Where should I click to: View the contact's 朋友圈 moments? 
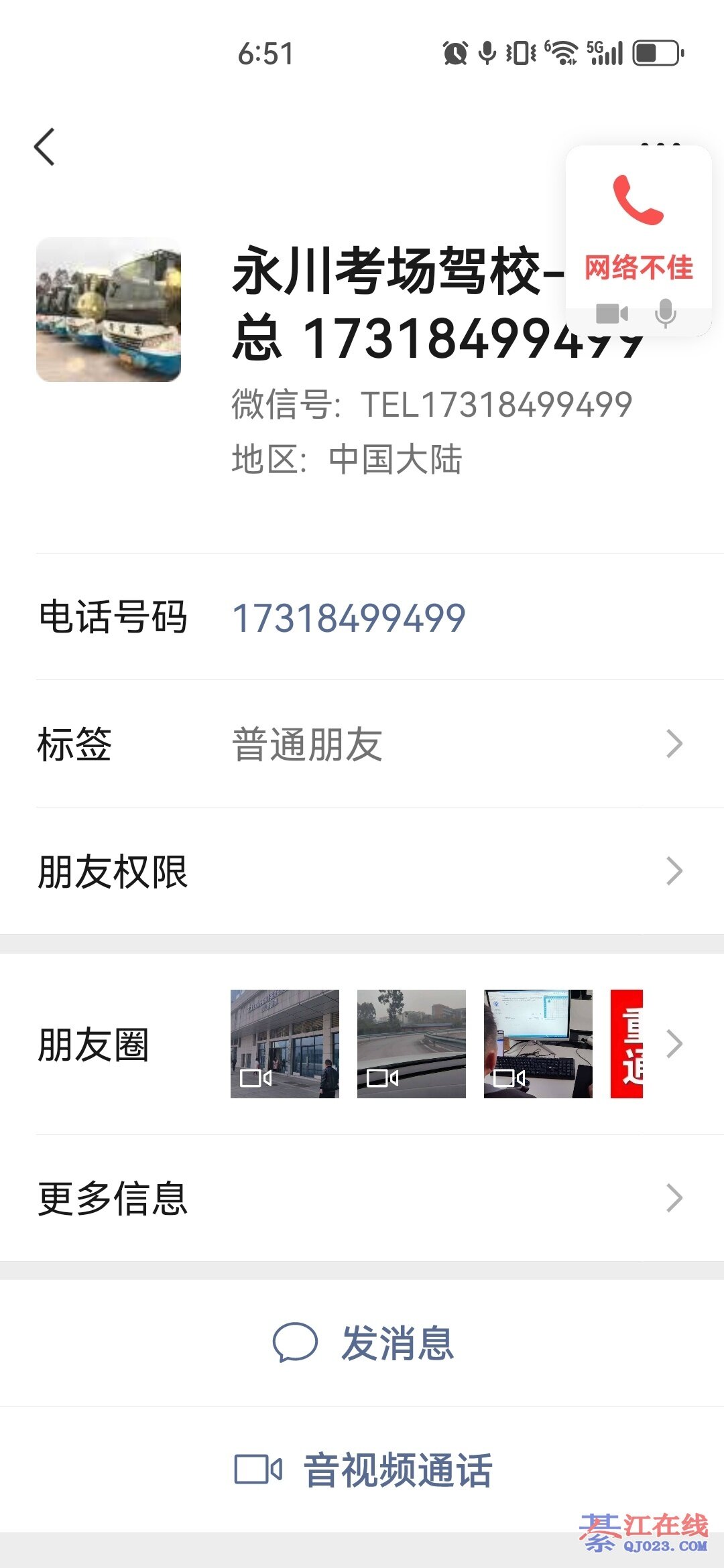pyautogui.click(x=362, y=1044)
